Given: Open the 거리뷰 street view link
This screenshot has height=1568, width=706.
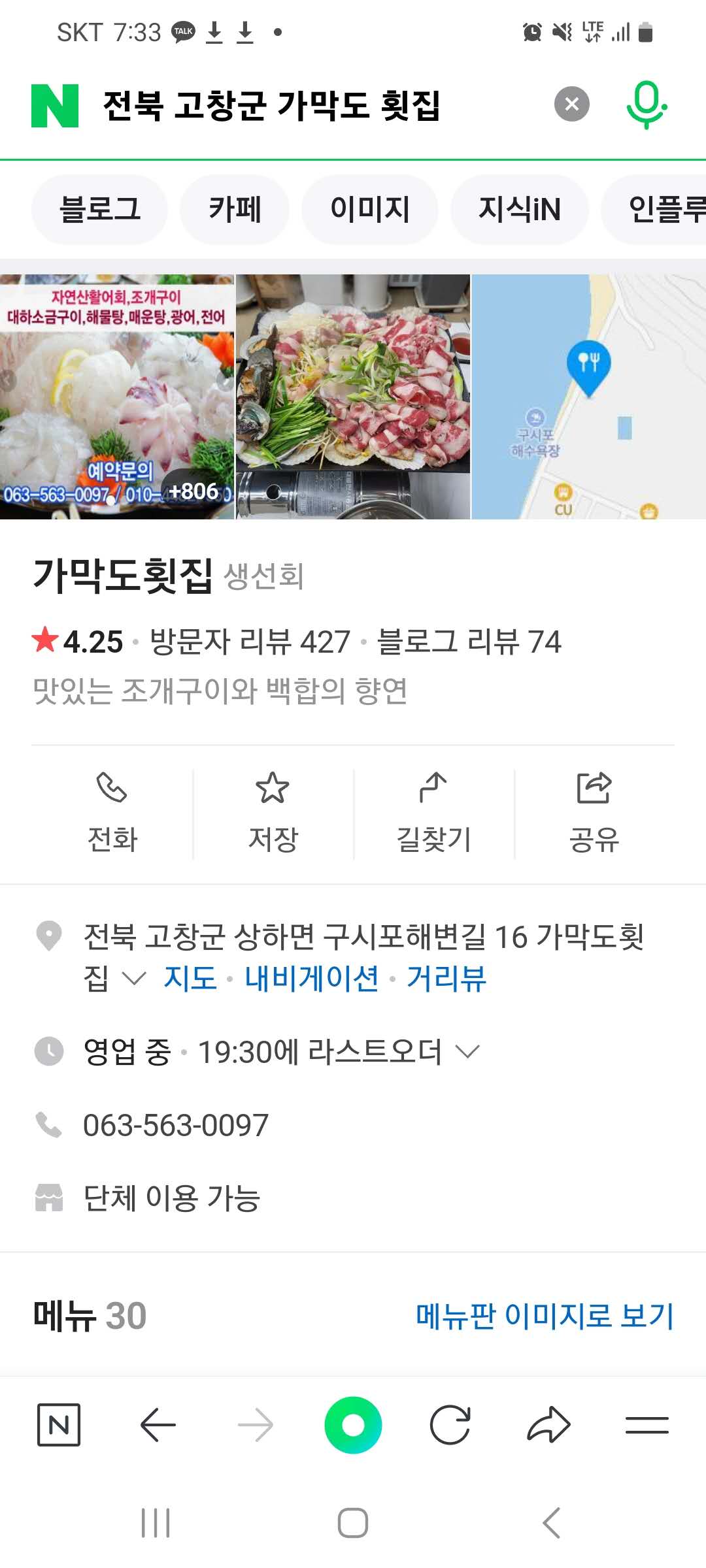Looking at the screenshot, I should [x=446, y=979].
